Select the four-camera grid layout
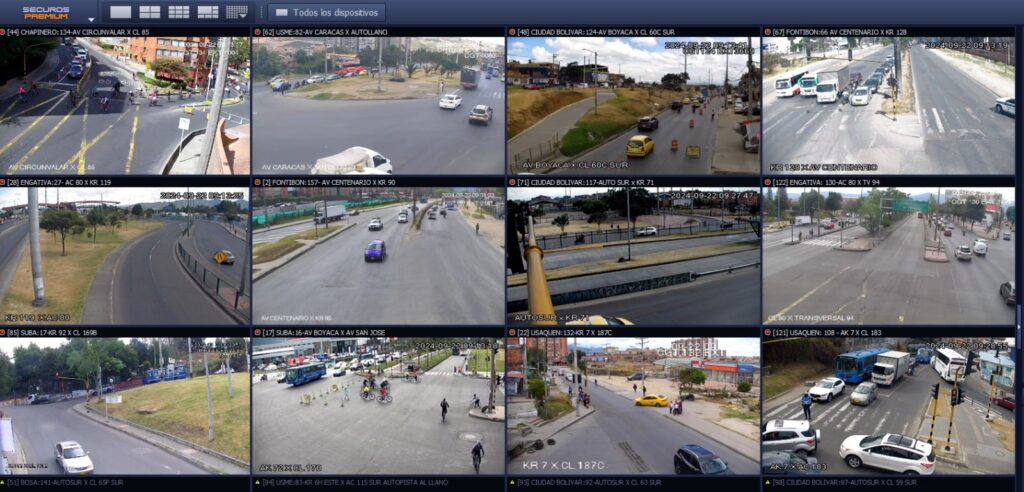This screenshot has width=1024, height=492. point(149,13)
